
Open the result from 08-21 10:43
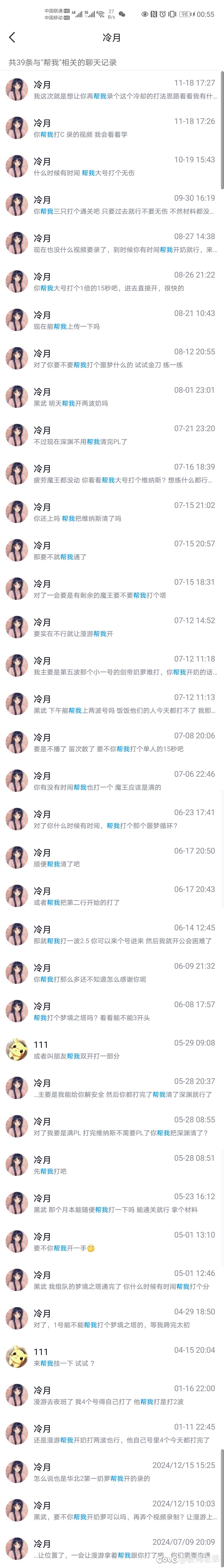tap(112, 320)
